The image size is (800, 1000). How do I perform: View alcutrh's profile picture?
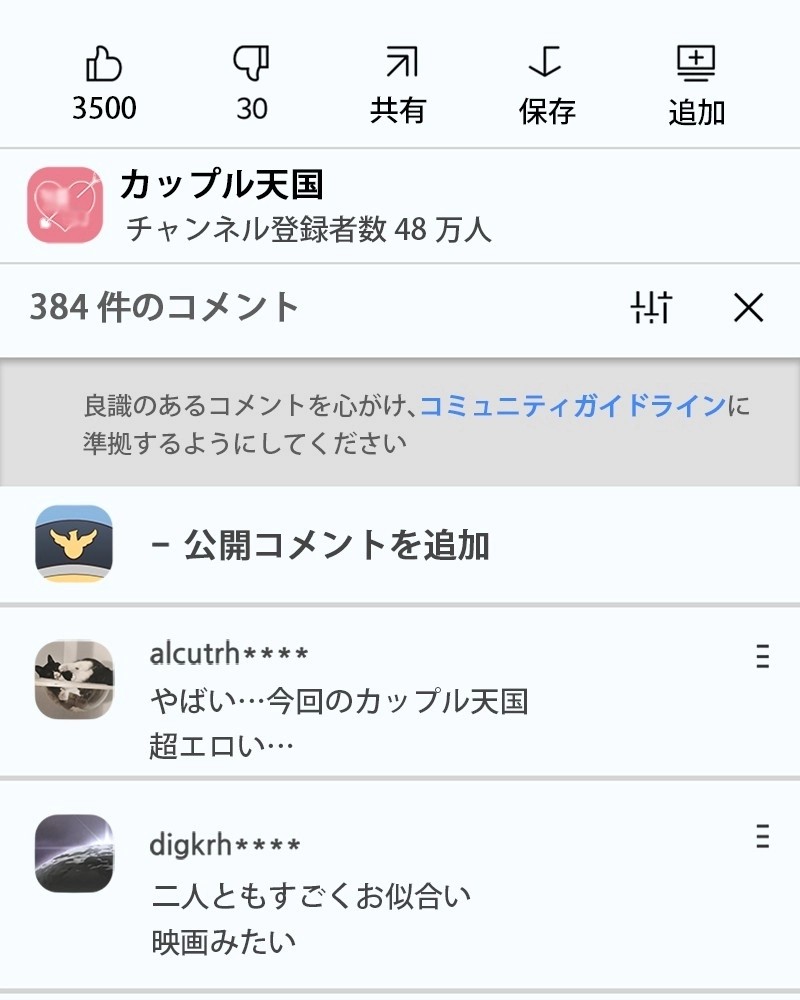tap(74, 679)
